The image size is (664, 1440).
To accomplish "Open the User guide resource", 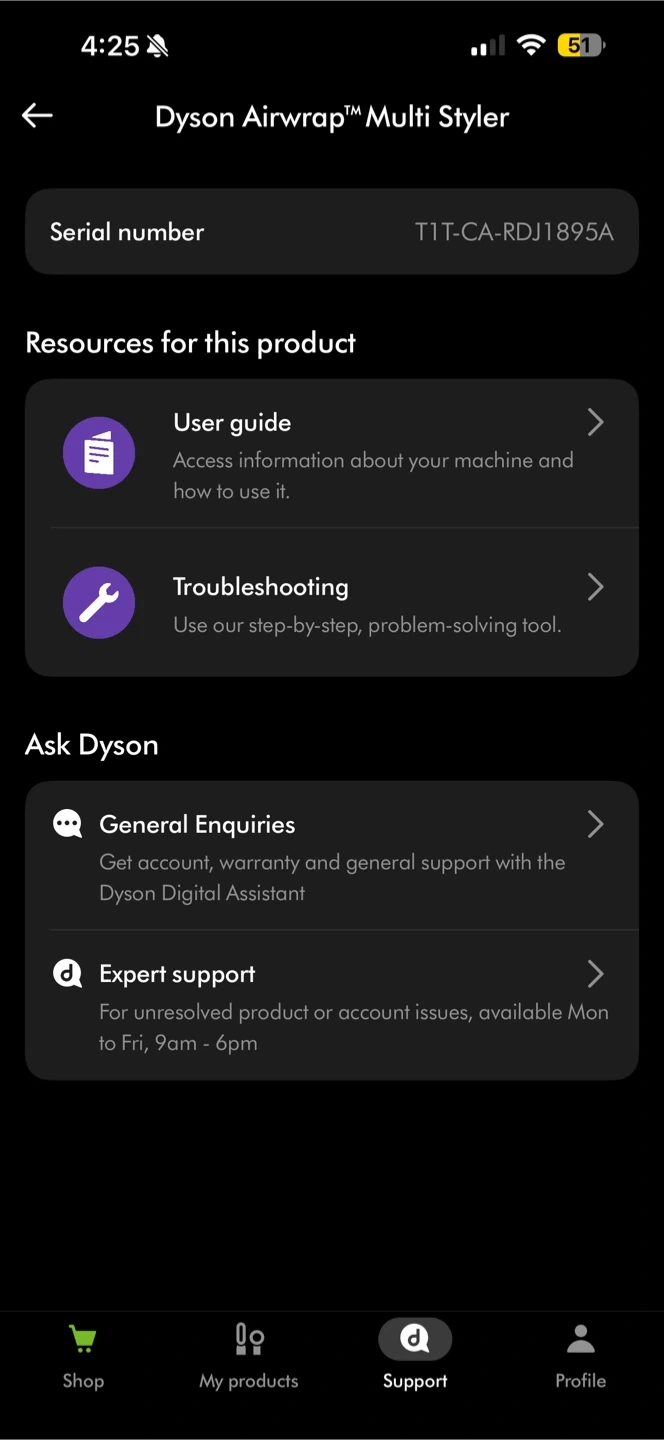I will [332, 455].
